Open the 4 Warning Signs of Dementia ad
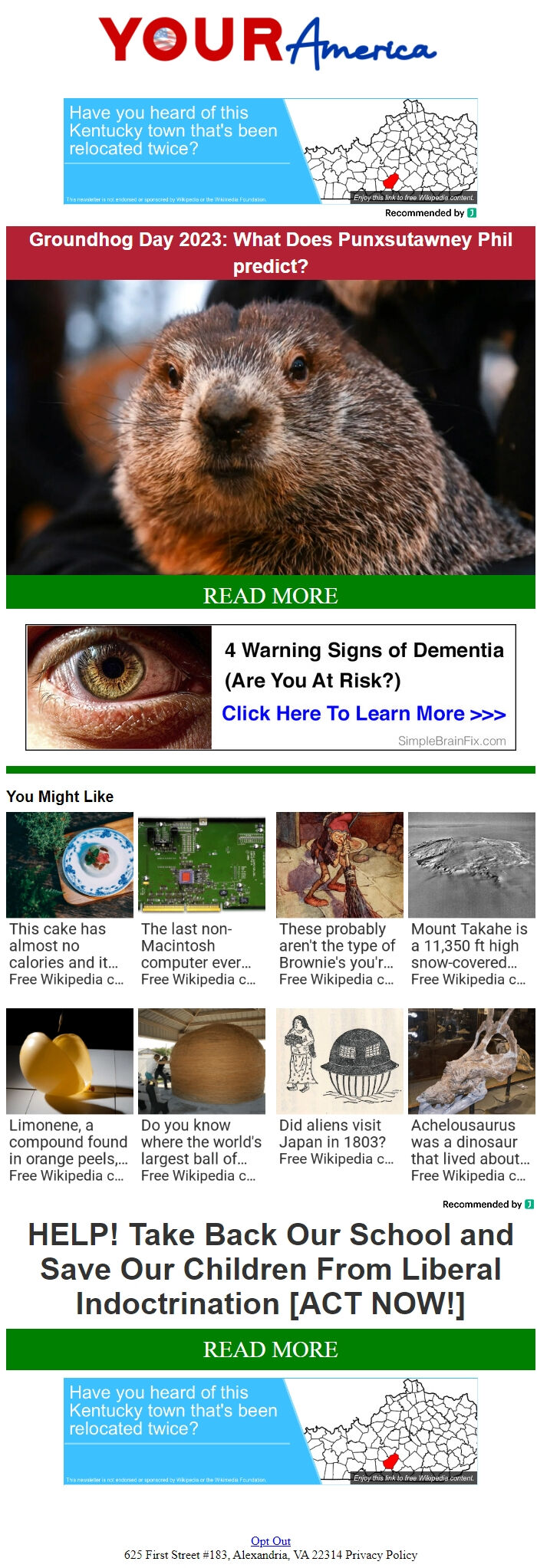Image resolution: width=537 pixels, height=1568 pixels. 270,687
